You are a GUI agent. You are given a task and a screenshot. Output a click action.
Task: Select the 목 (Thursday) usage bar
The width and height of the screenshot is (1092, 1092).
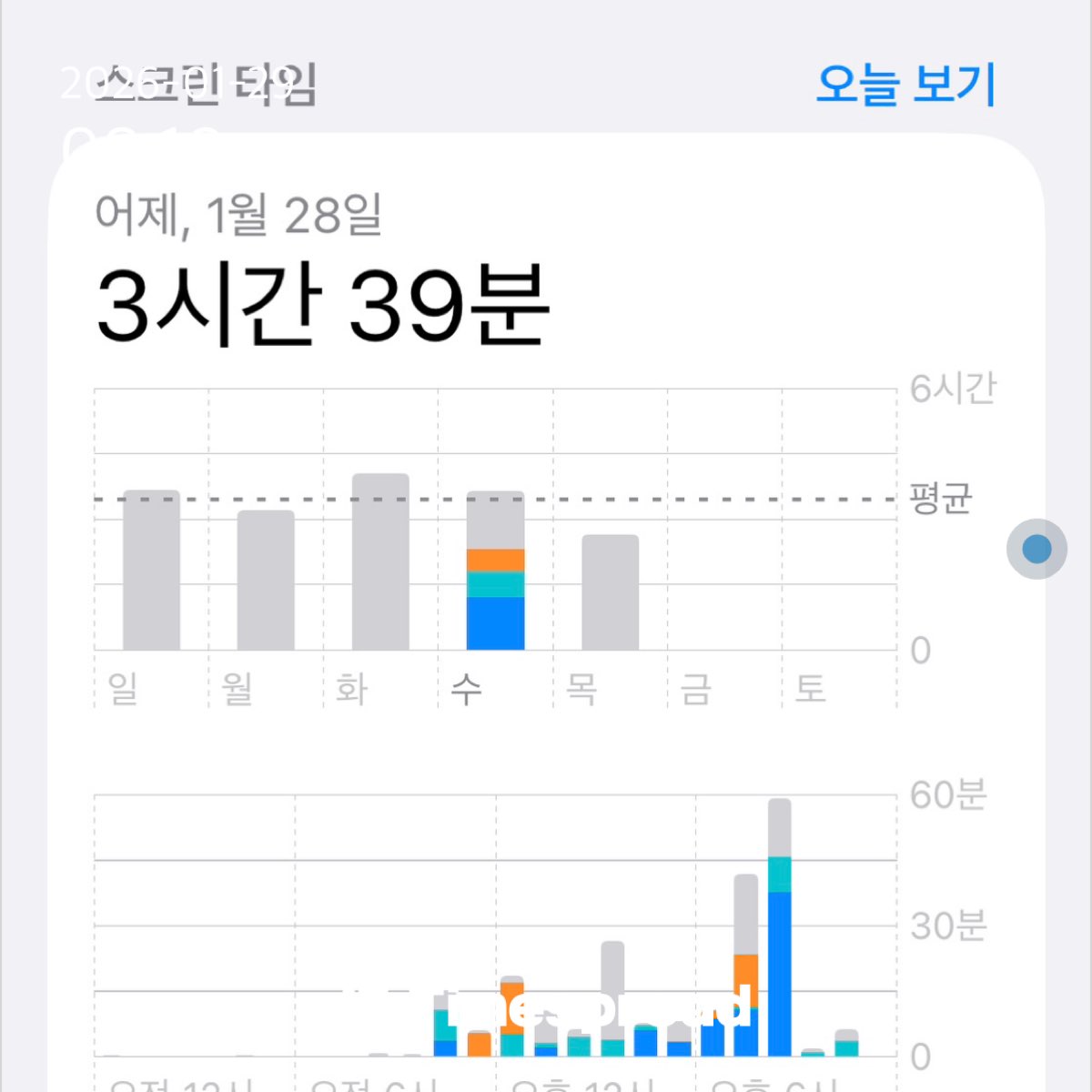(610, 592)
